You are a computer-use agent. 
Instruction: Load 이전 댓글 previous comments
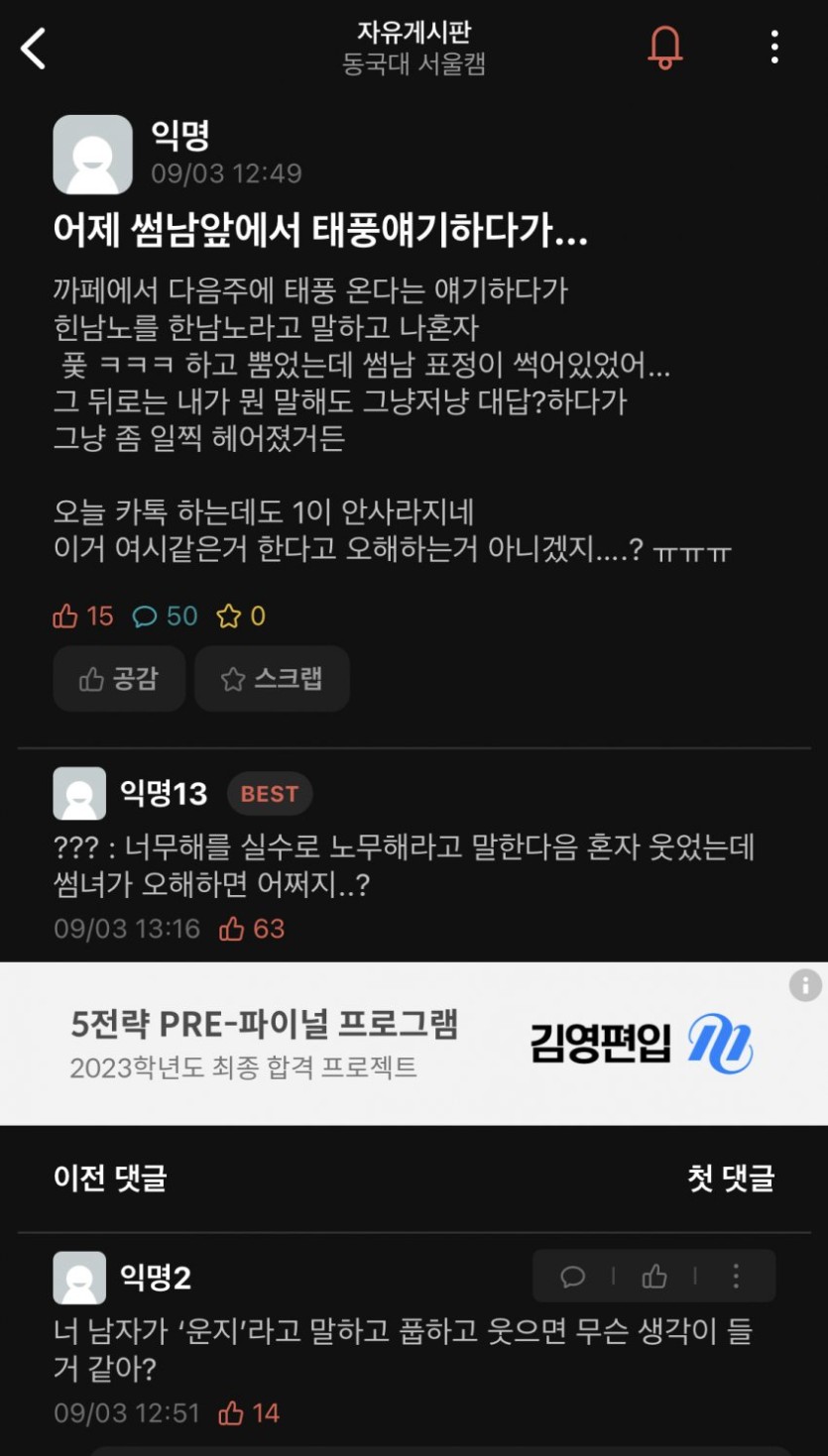click(110, 1178)
